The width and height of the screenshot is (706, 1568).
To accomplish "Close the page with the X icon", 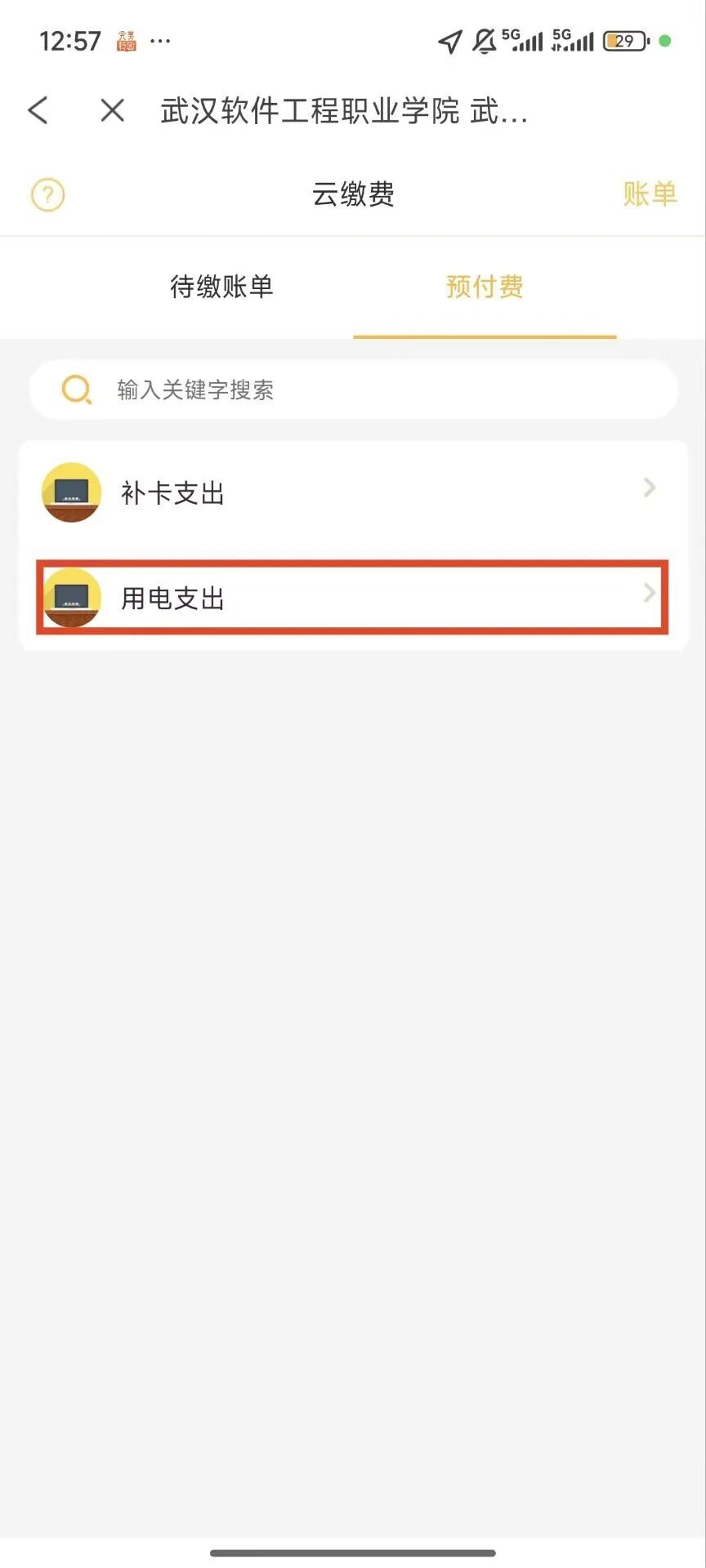I will tap(112, 110).
